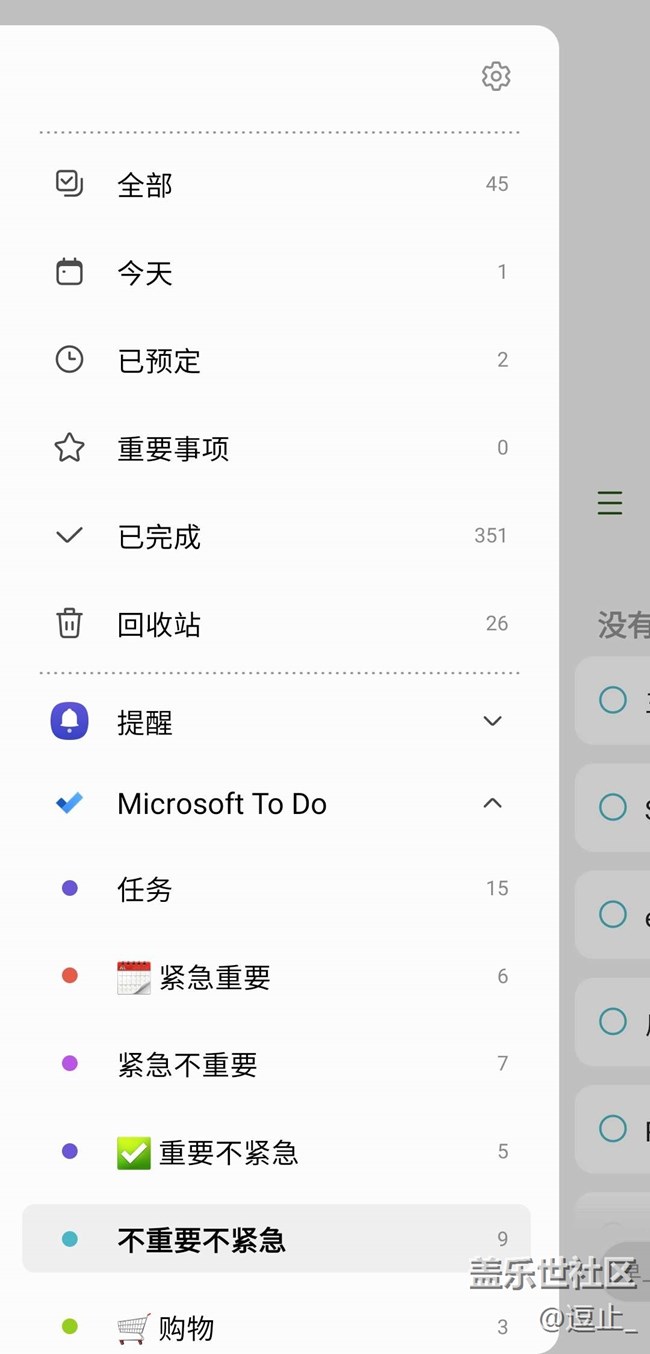
Task: Open the 已完成 list
Action: (159, 537)
